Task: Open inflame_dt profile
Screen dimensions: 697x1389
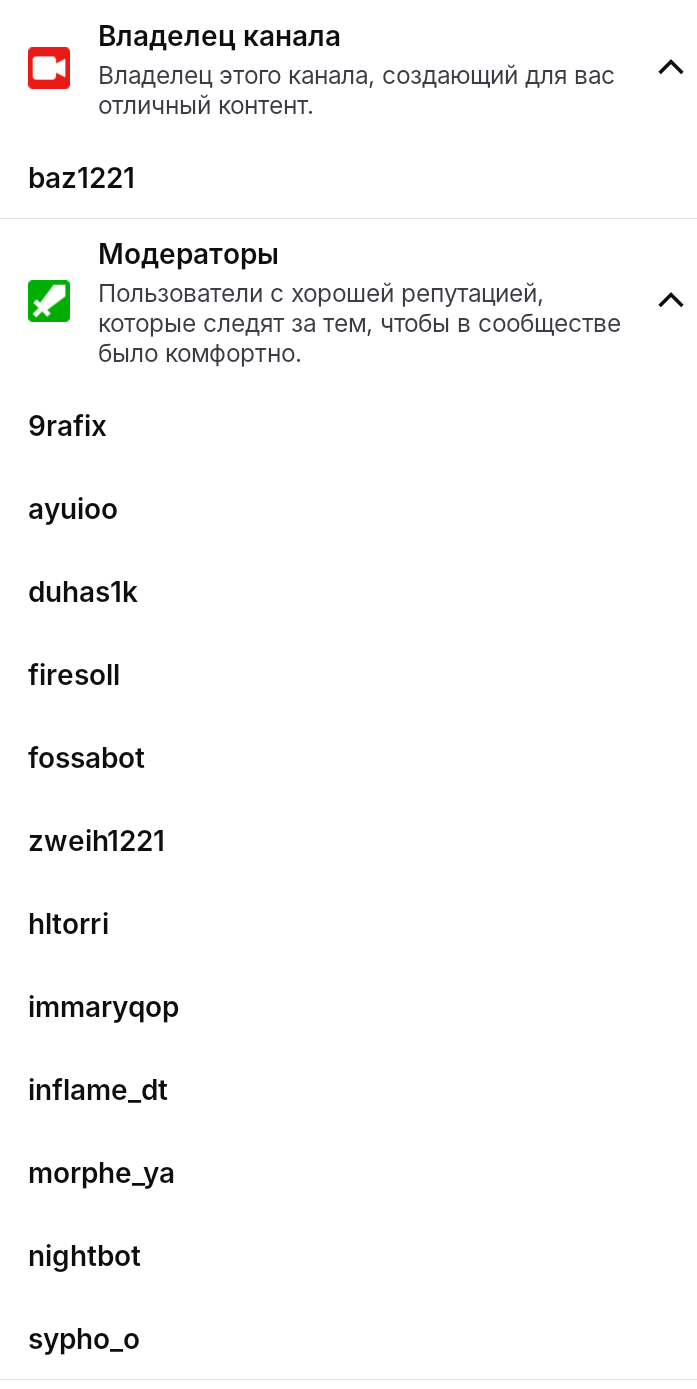Action: coord(98,1091)
